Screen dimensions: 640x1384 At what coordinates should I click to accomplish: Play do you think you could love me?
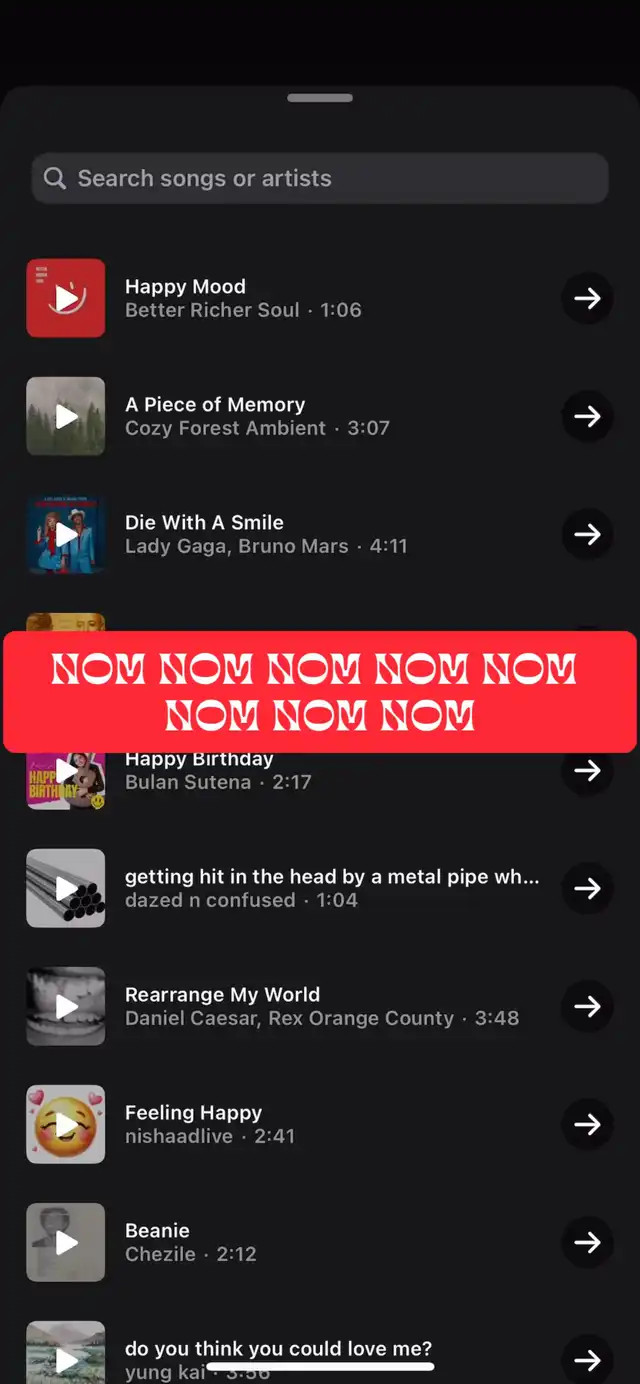coord(66,1353)
